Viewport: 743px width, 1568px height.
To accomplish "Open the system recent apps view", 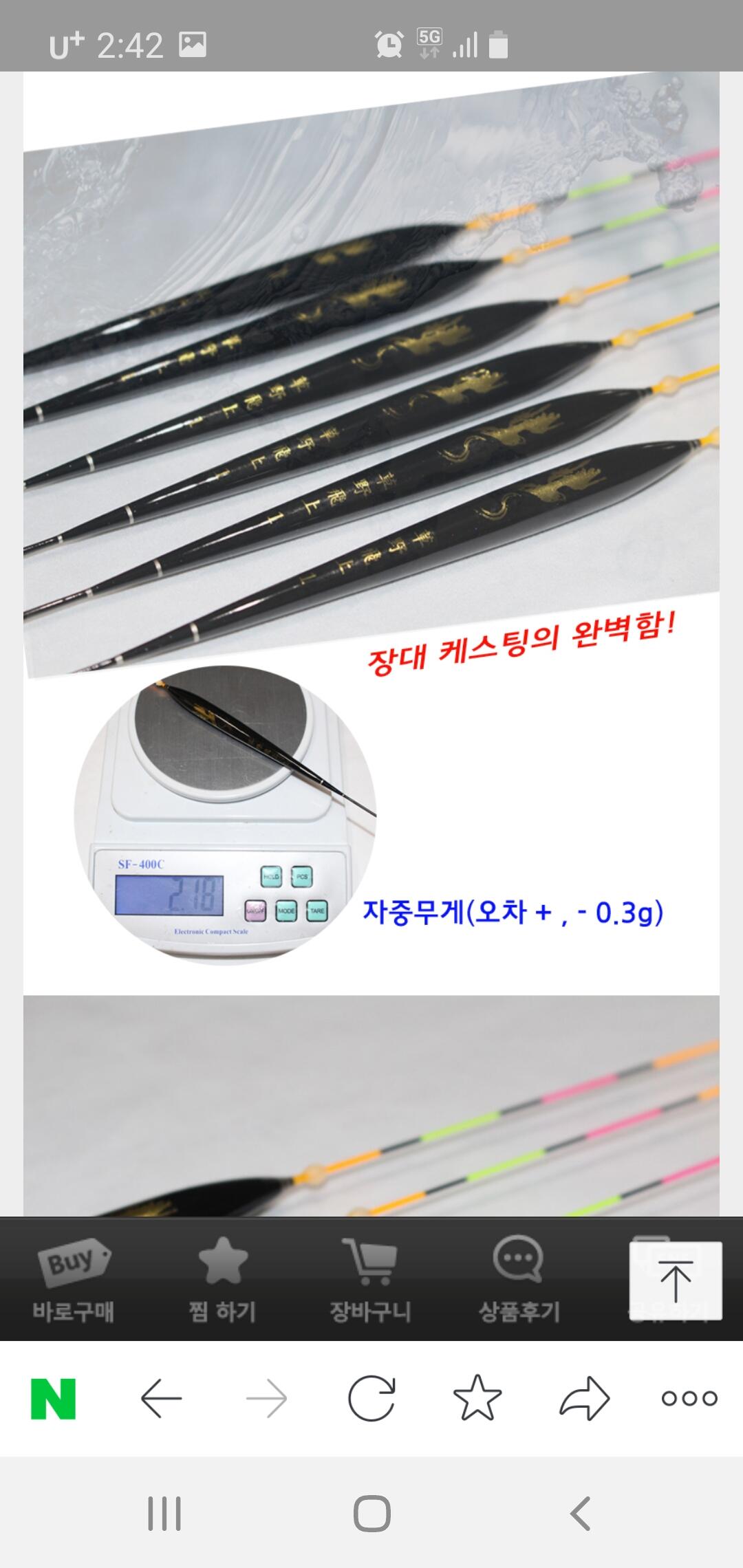I will [x=164, y=1514].
